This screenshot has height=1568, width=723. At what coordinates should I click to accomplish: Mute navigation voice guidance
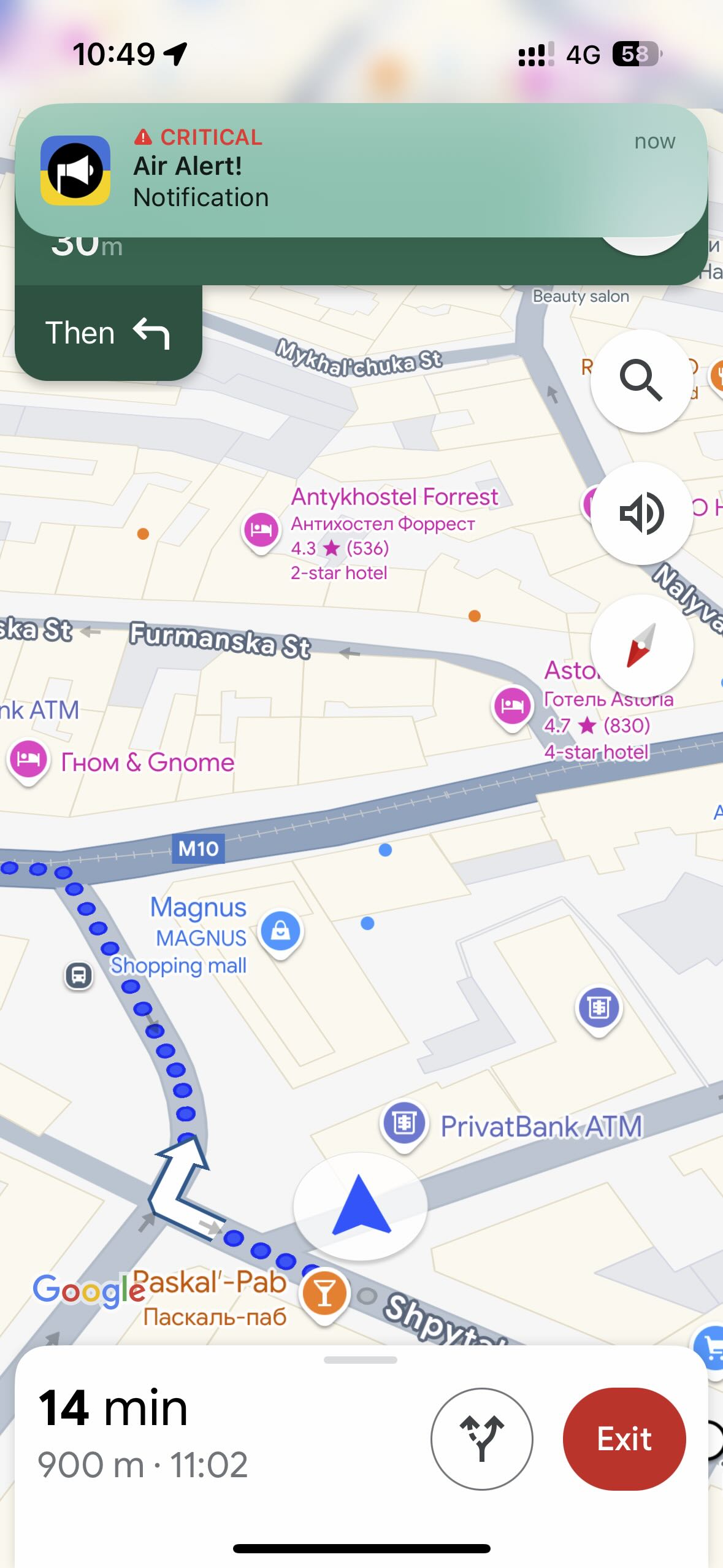point(641,513)
